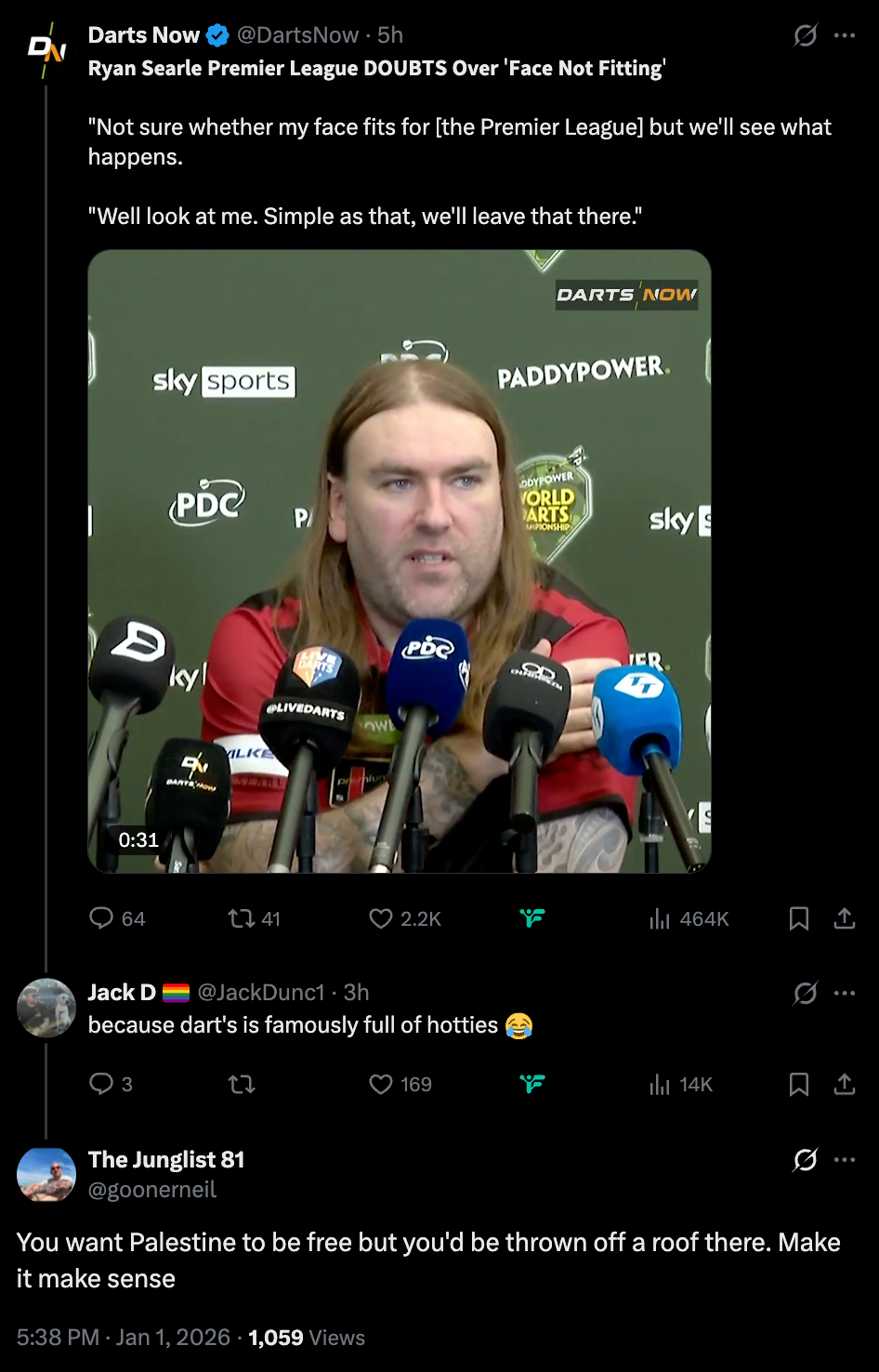This screenshot has width=879, height=1372.
Task: Reply to Jack D's comment
Action: 101,1084
